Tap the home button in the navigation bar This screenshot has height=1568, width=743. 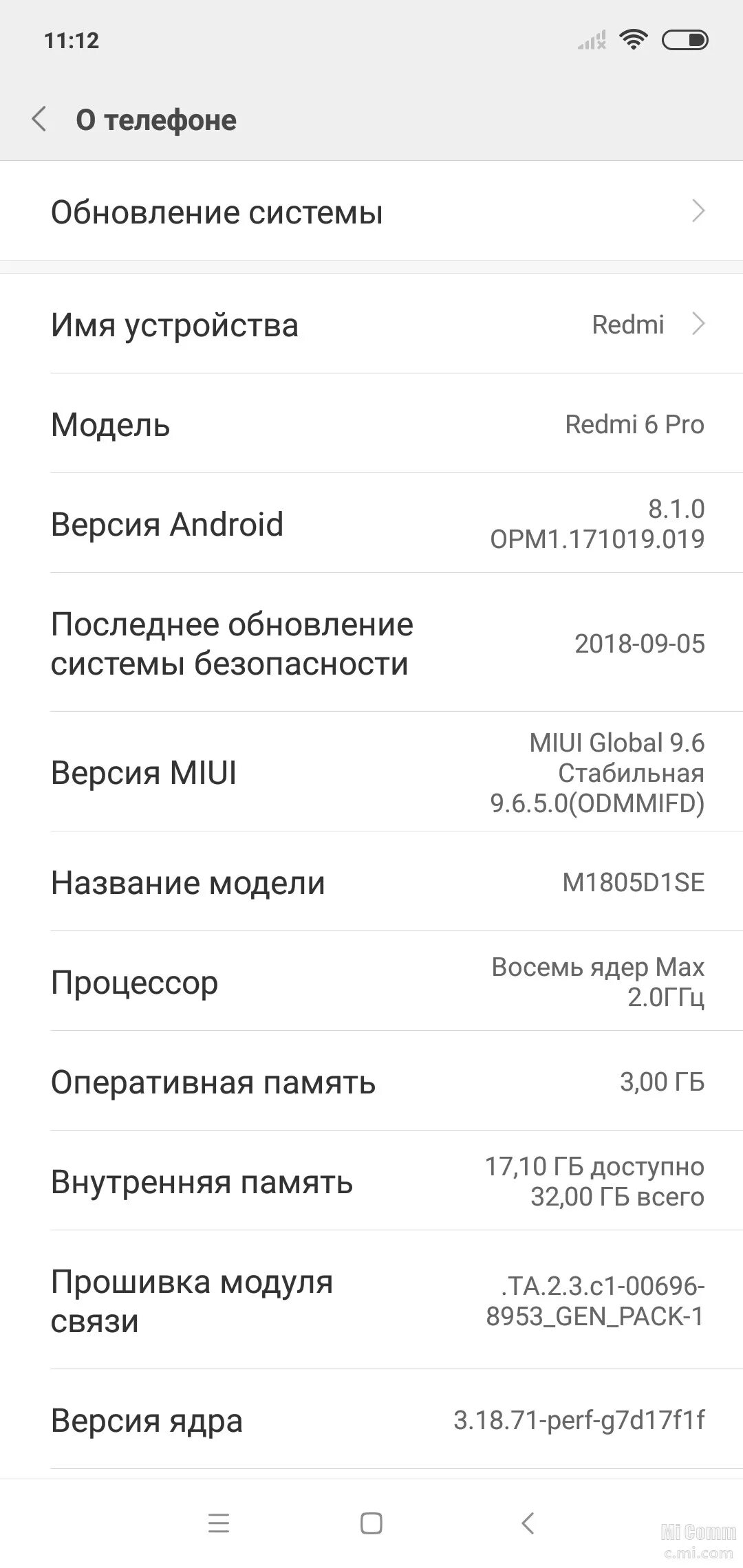(371, 1523)
